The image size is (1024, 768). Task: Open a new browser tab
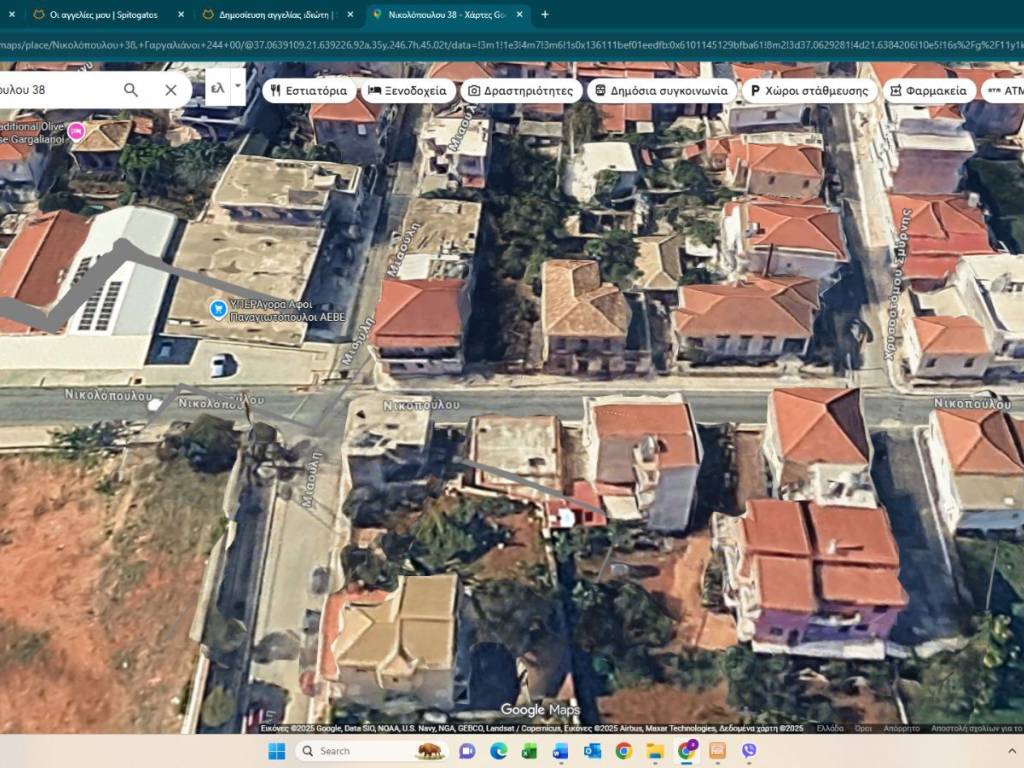point(545,14)
